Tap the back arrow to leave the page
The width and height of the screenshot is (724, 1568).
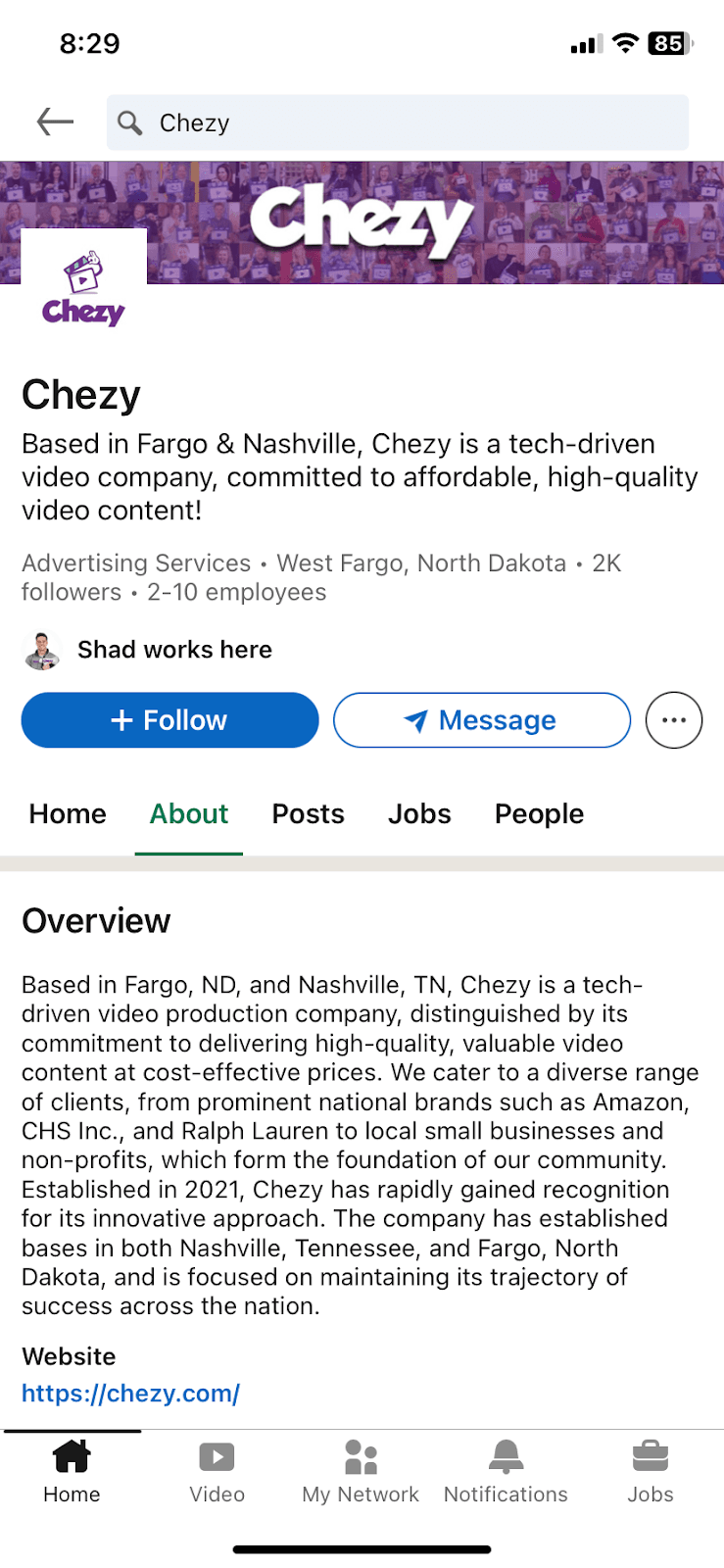click(x=55, y=122)
